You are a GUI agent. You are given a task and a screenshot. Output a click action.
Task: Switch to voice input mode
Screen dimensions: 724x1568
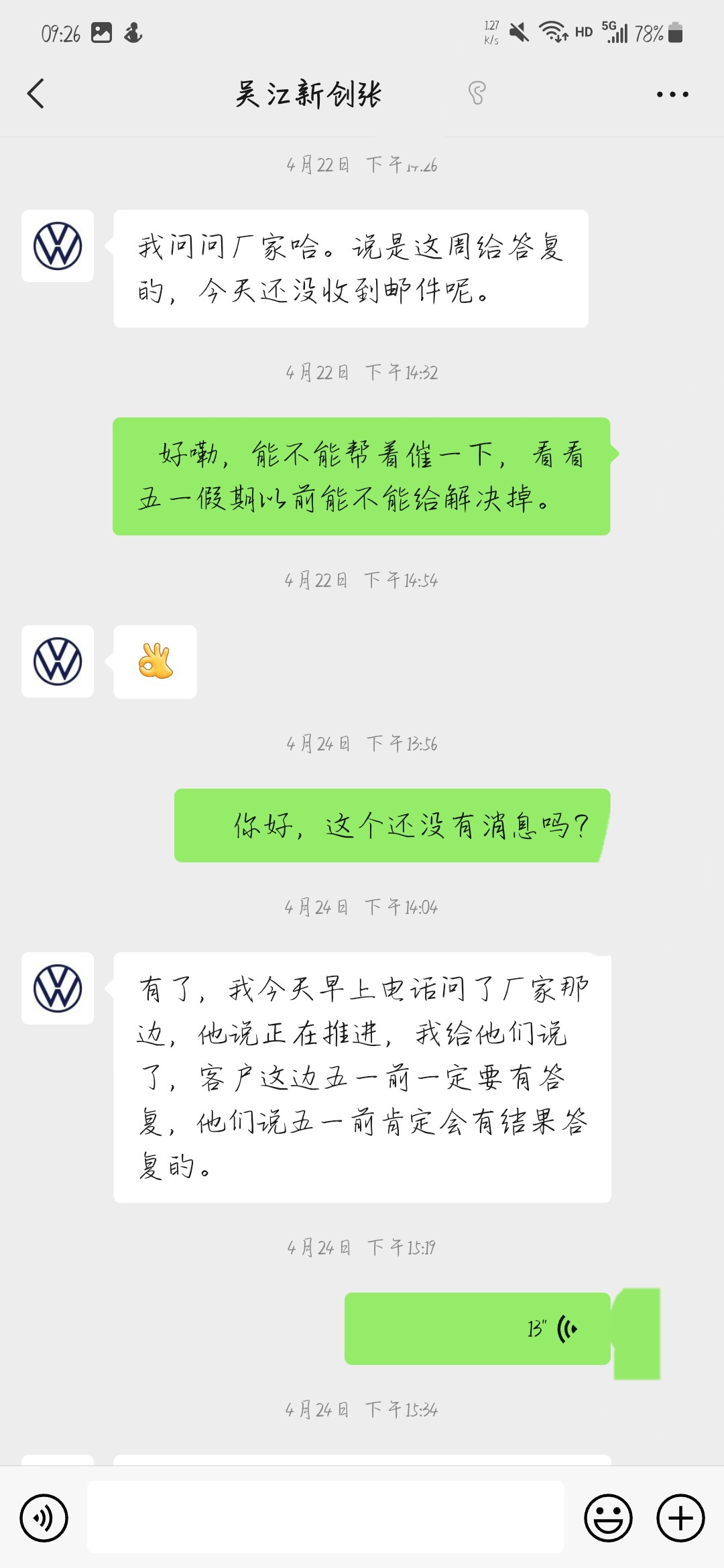click(44, 1518)
